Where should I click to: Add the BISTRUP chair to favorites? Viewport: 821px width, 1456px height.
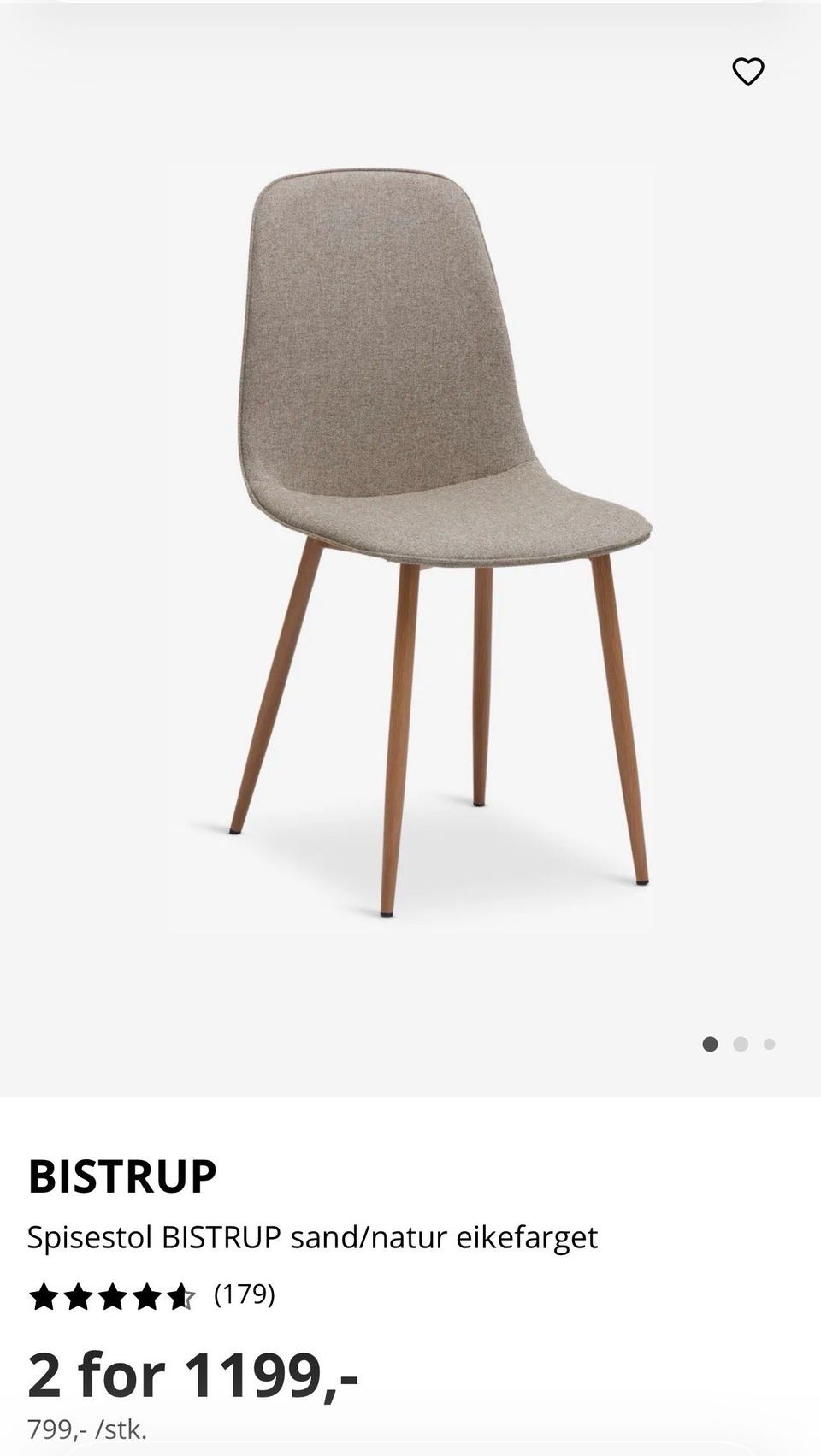click(748, 72)
